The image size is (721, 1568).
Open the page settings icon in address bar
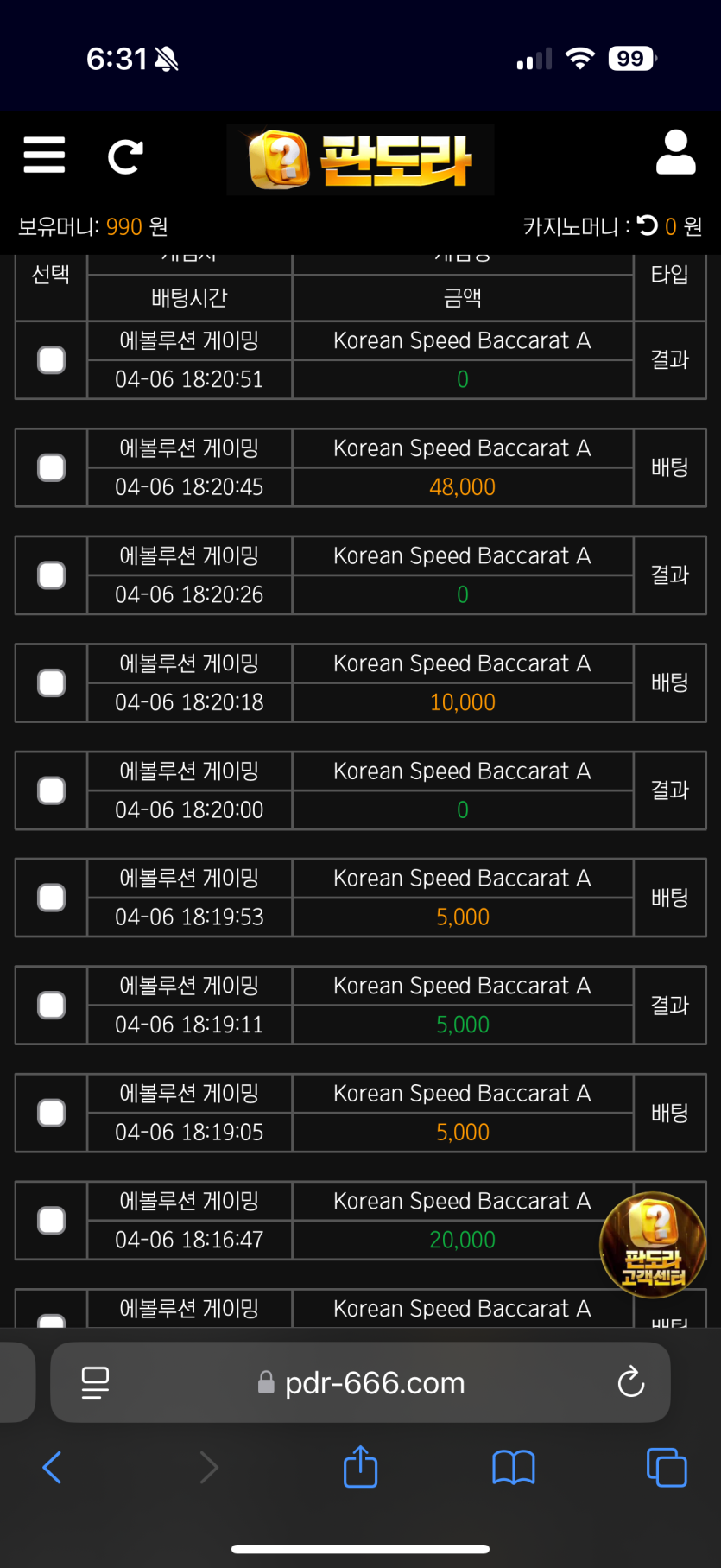pos(95,1383)
